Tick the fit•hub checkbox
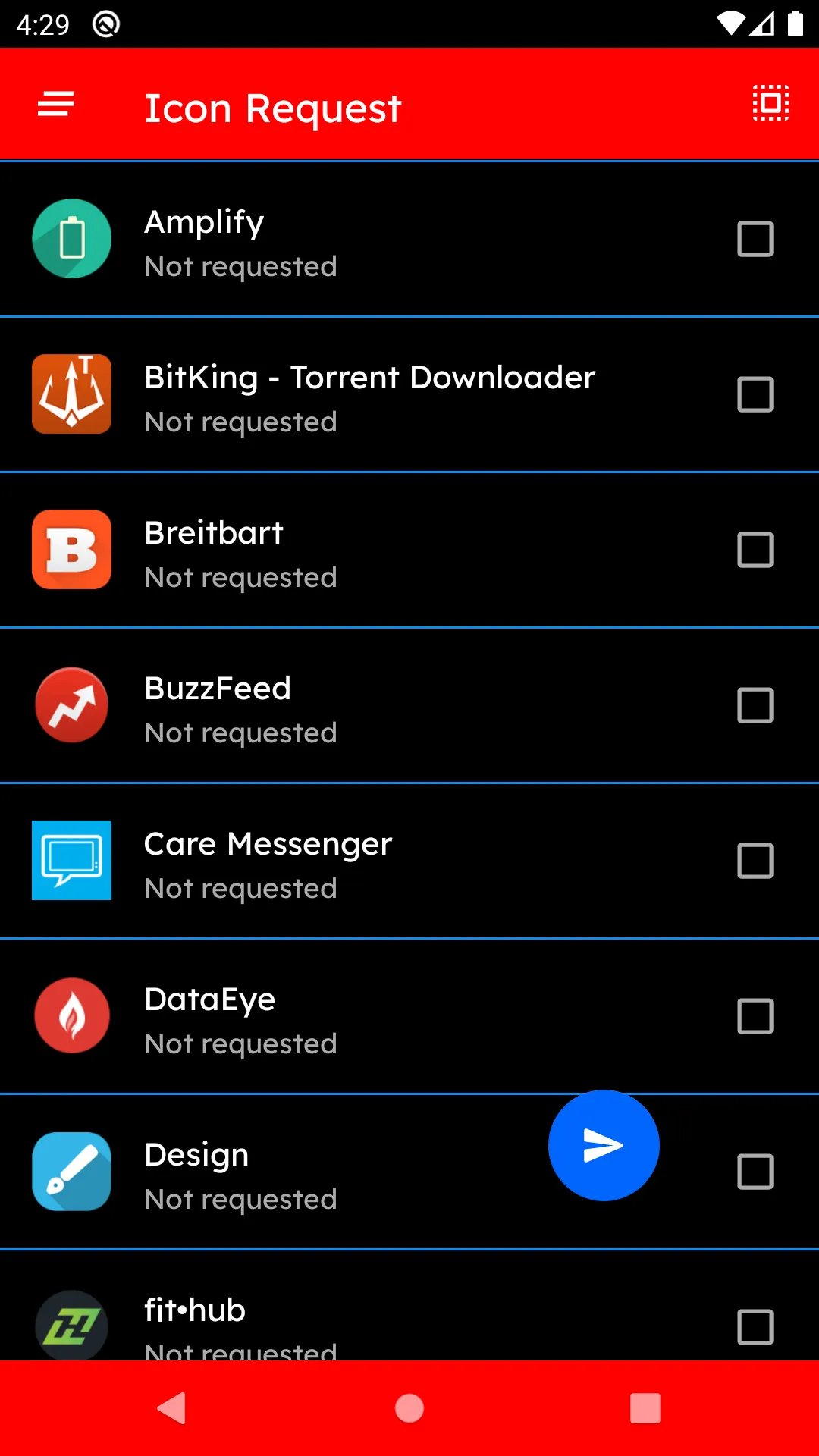Viewport: 819px width, 1456px height. click(755, 1327)
